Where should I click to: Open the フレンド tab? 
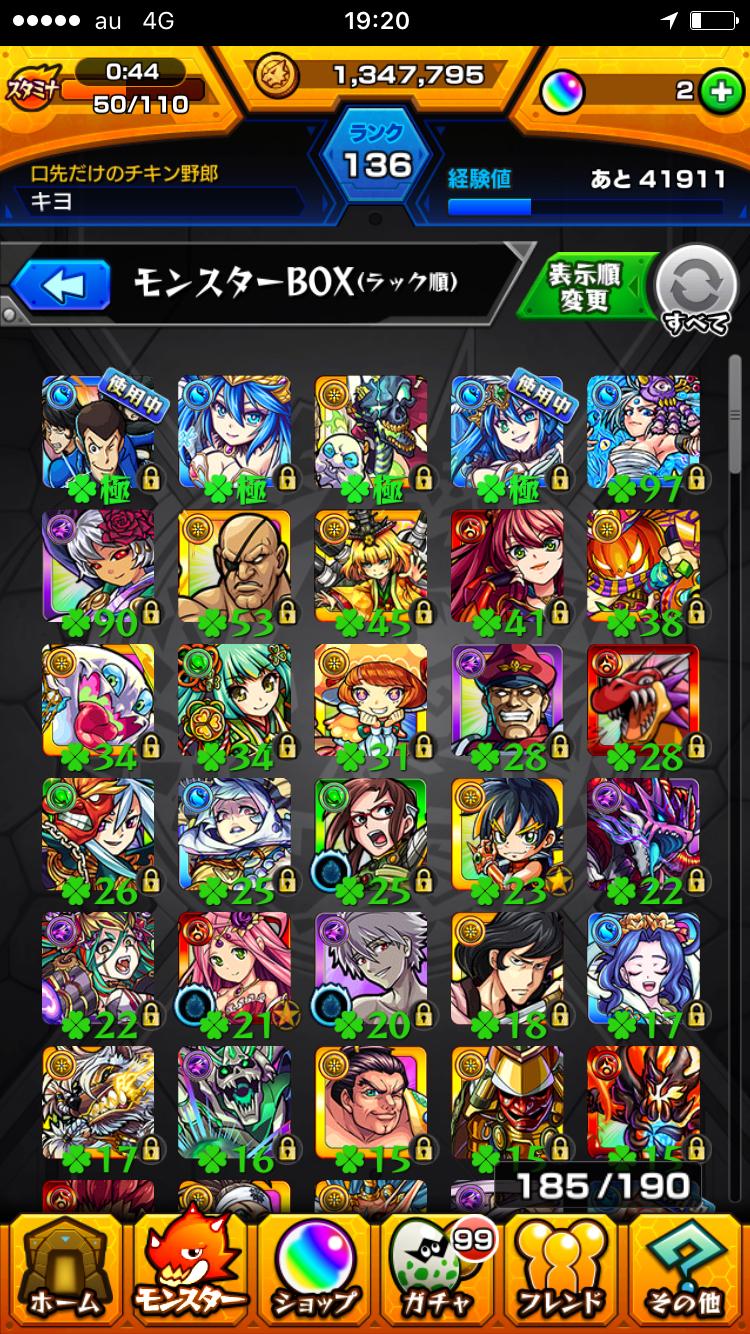[562, 1270]
